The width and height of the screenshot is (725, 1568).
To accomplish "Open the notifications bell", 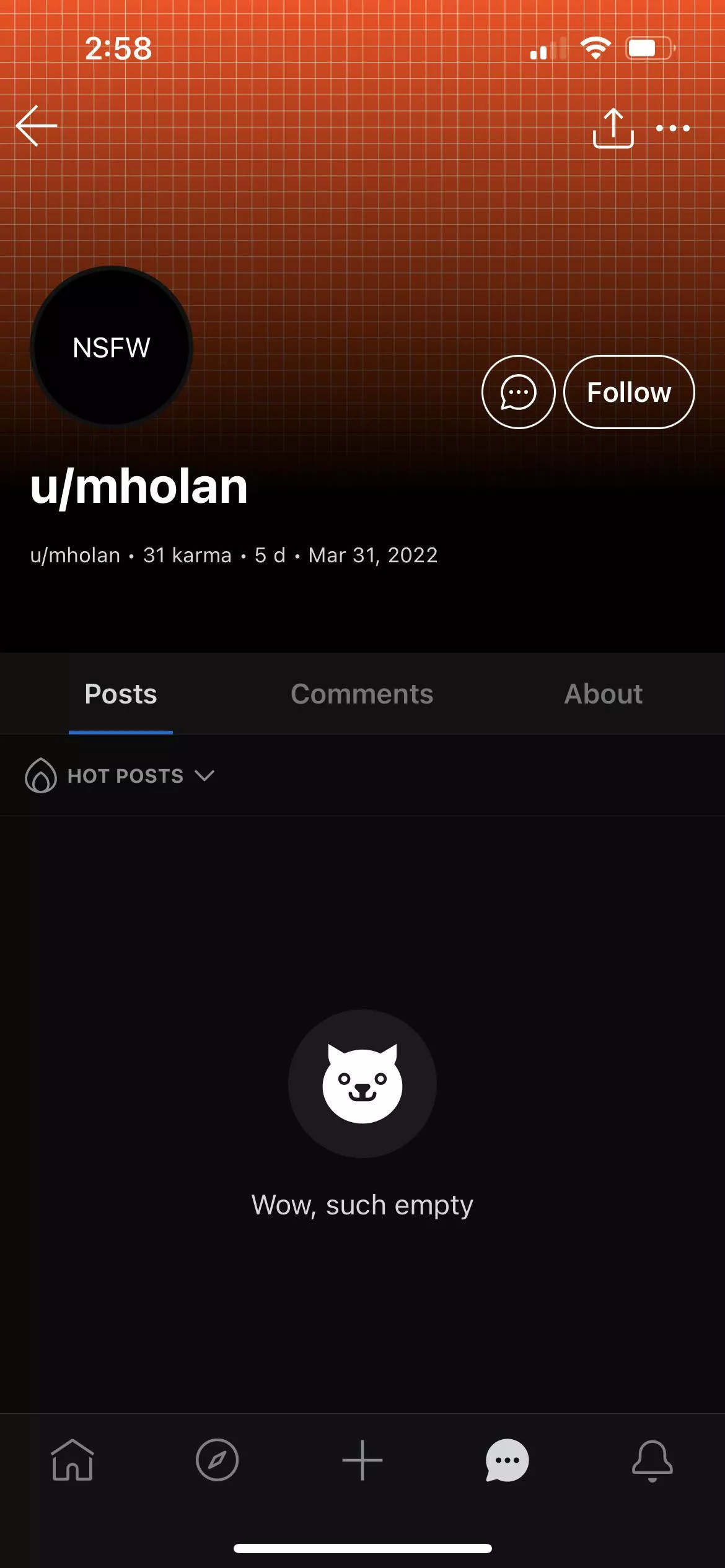I will [652, 1460].
